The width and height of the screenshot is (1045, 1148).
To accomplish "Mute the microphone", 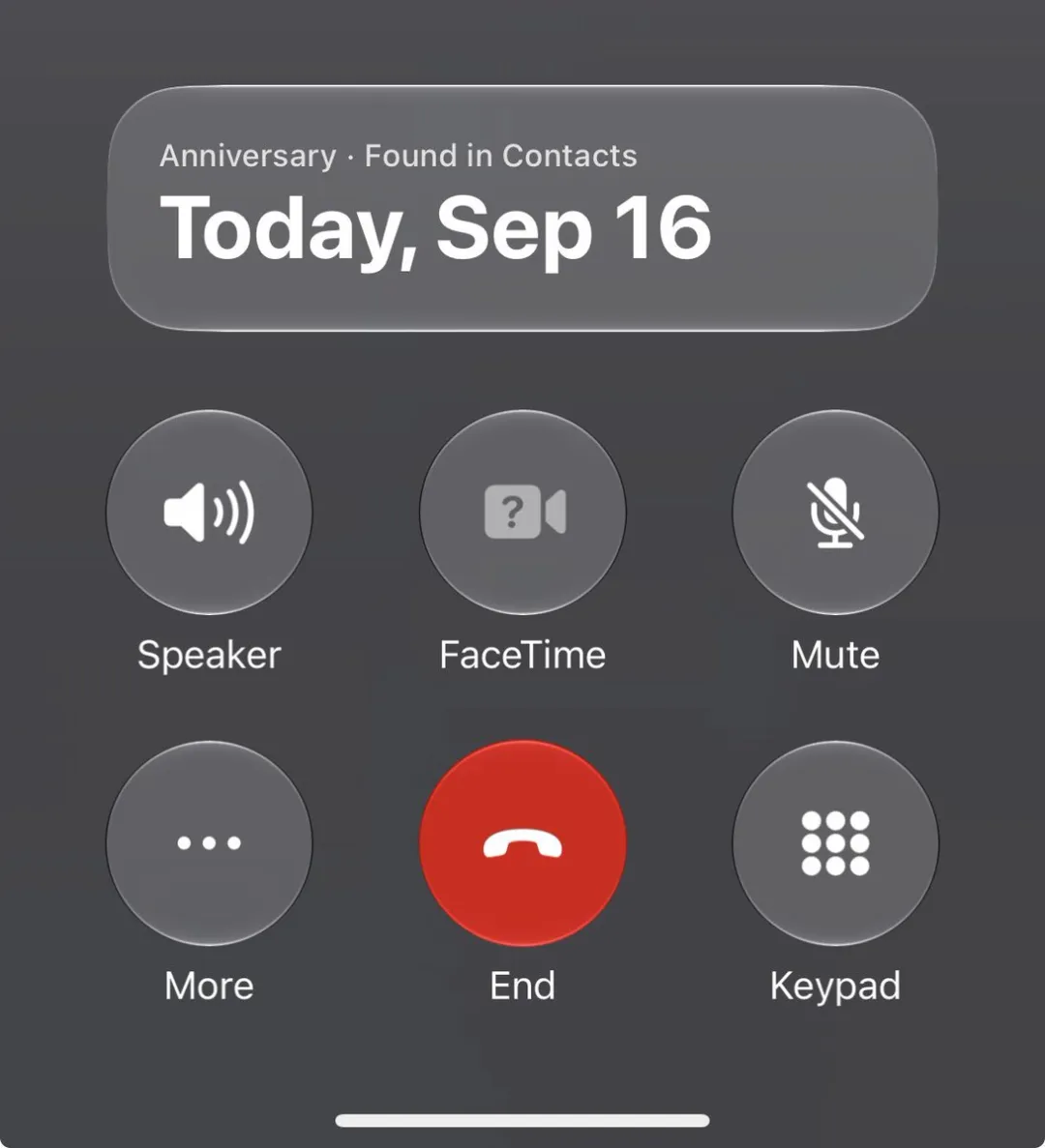I will click(x=835, y=512).
